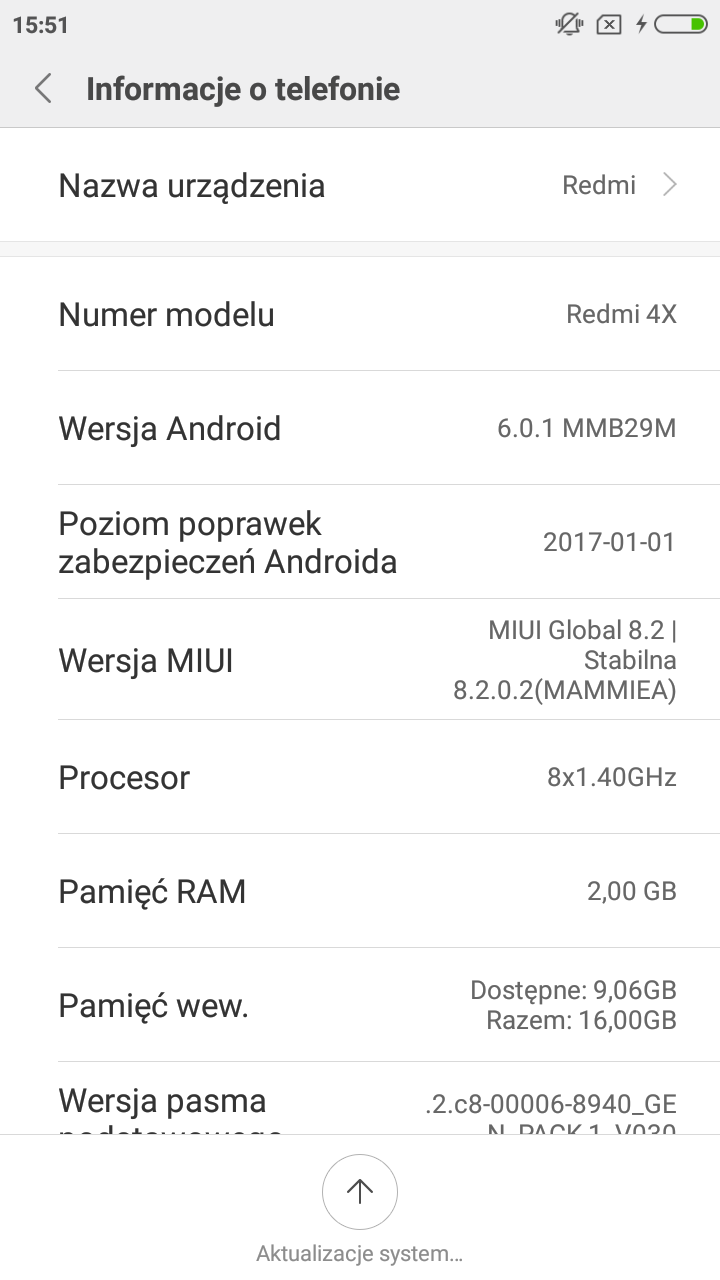Open Aktualizacje systemu with the arrow button
720x1280 pixels.
pyautogui.click(x=360, y=1191)
